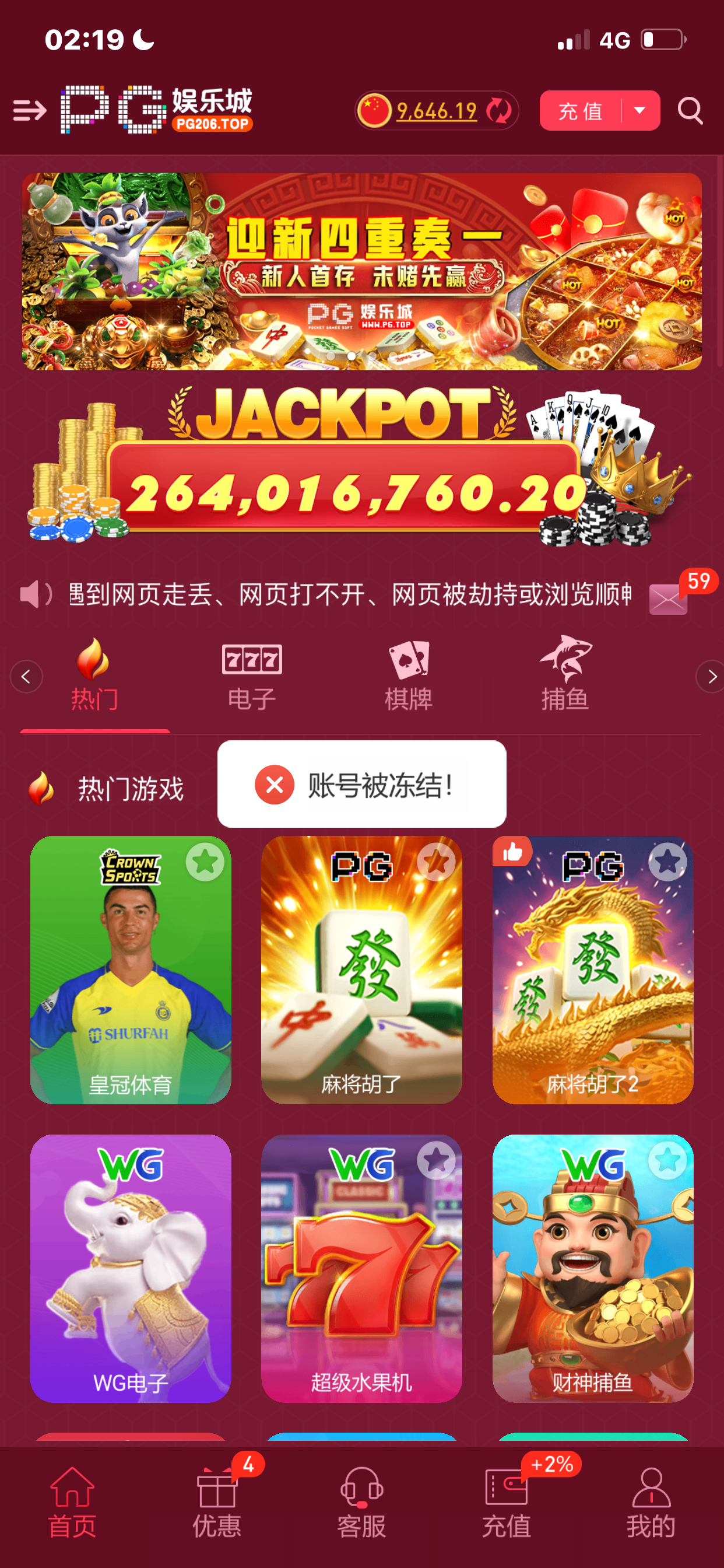Open the 客服 customer service tab
The image size is (724, 1568).
pyautogui.click(x=361, y=1502)
